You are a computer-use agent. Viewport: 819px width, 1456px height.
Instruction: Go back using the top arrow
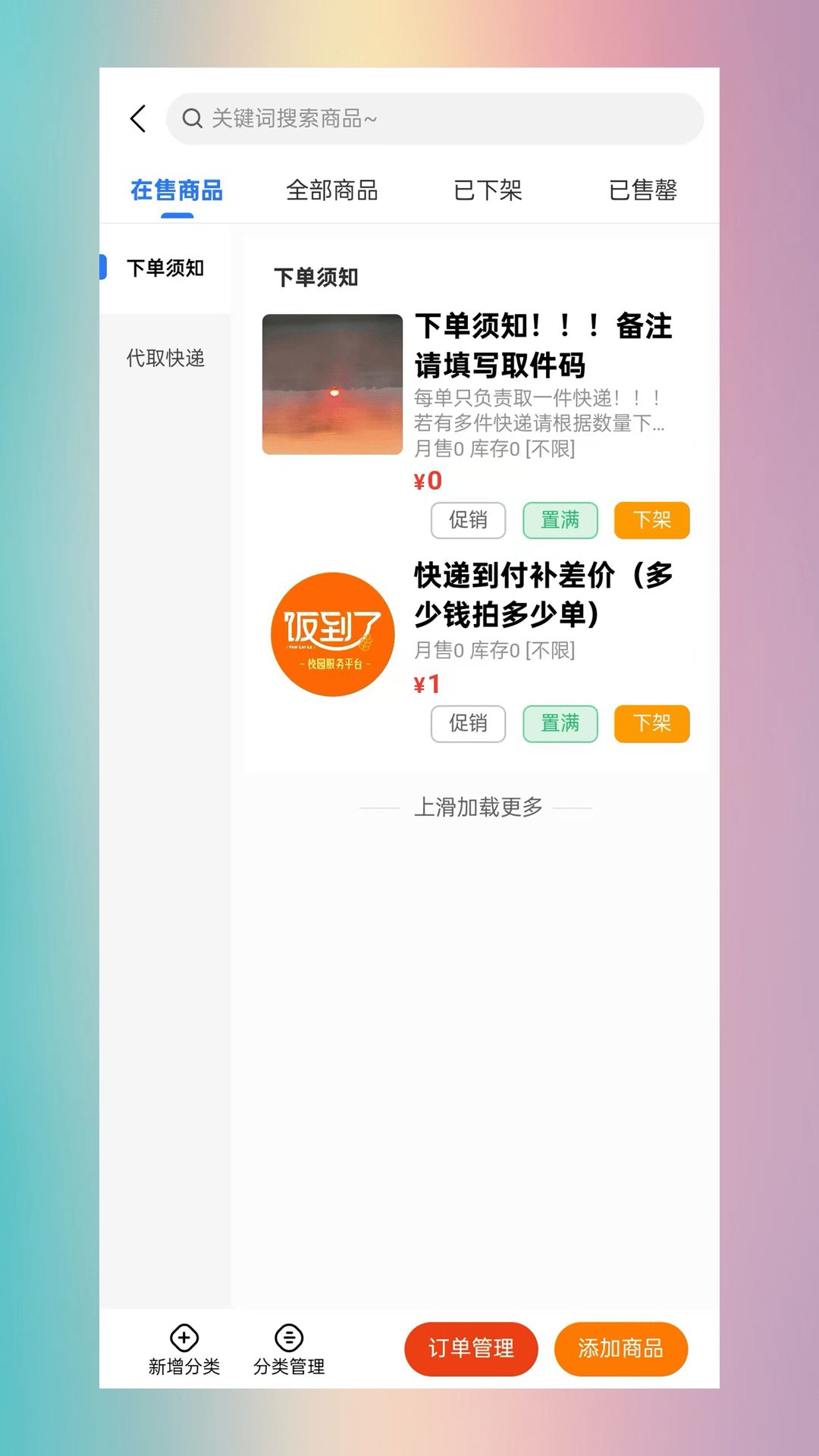pos(138,119)
